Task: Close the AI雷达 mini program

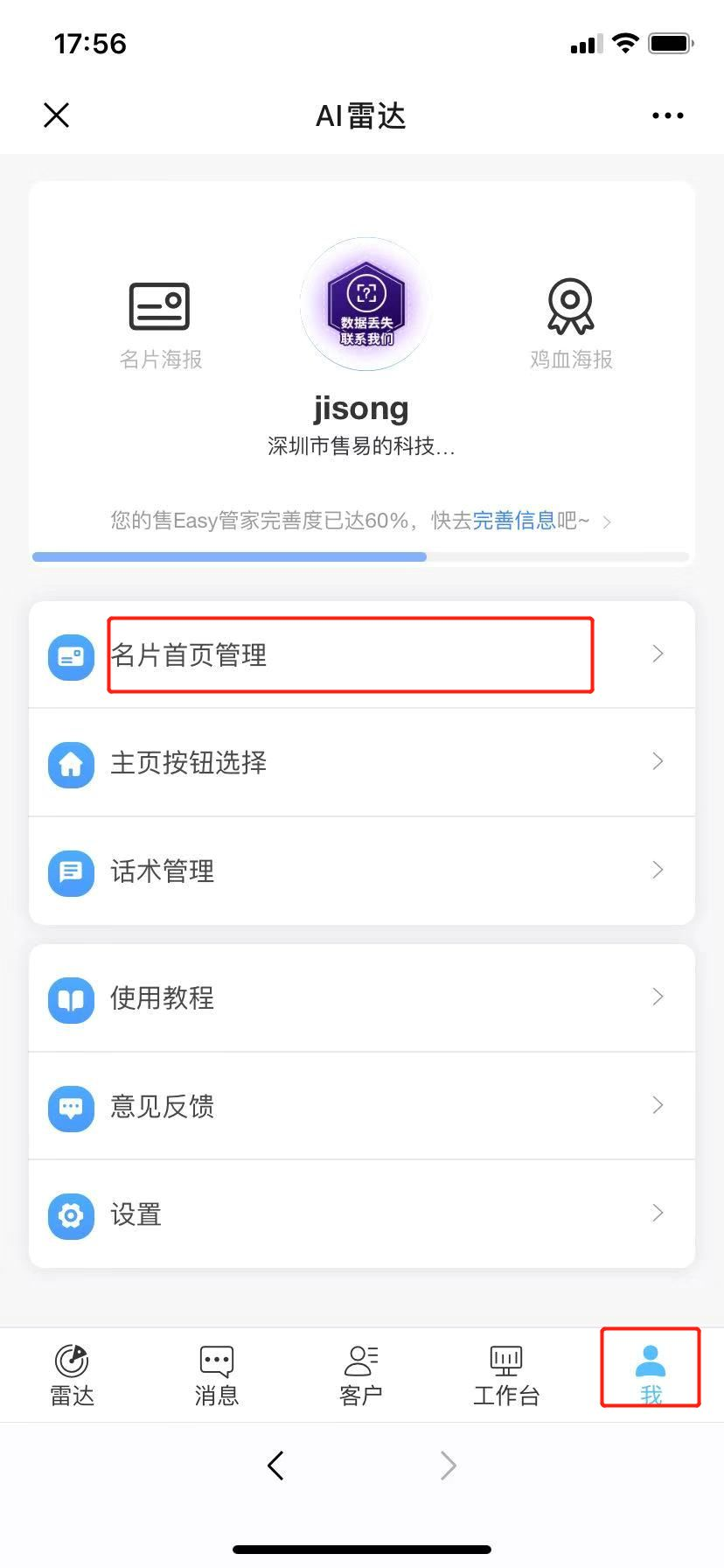Action: (x=57, y=115)
